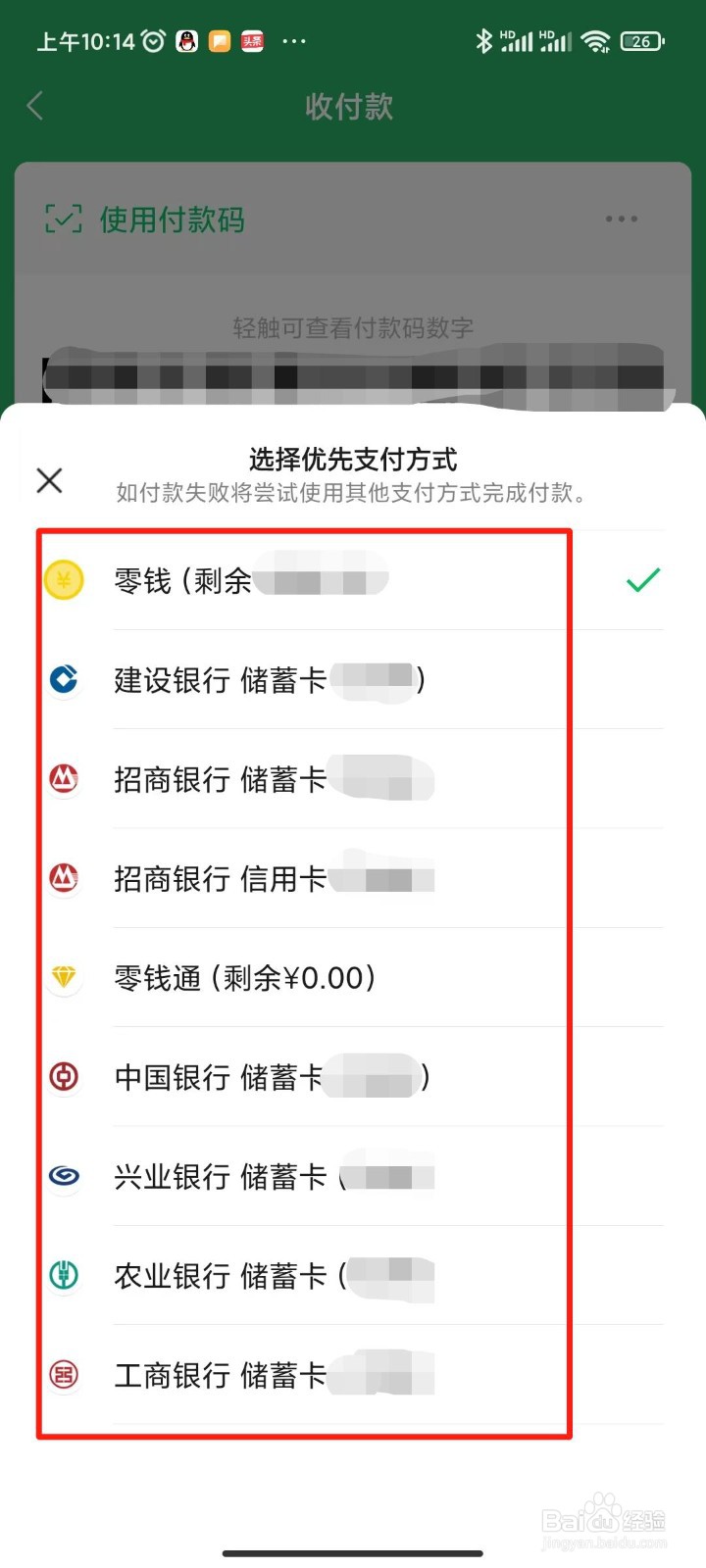This screenshot has height=1568, width=706.
Task: Select 零钱通 (剩余¥0.00) as payment method
Action: pyautogui.click(x=294, y=977)
